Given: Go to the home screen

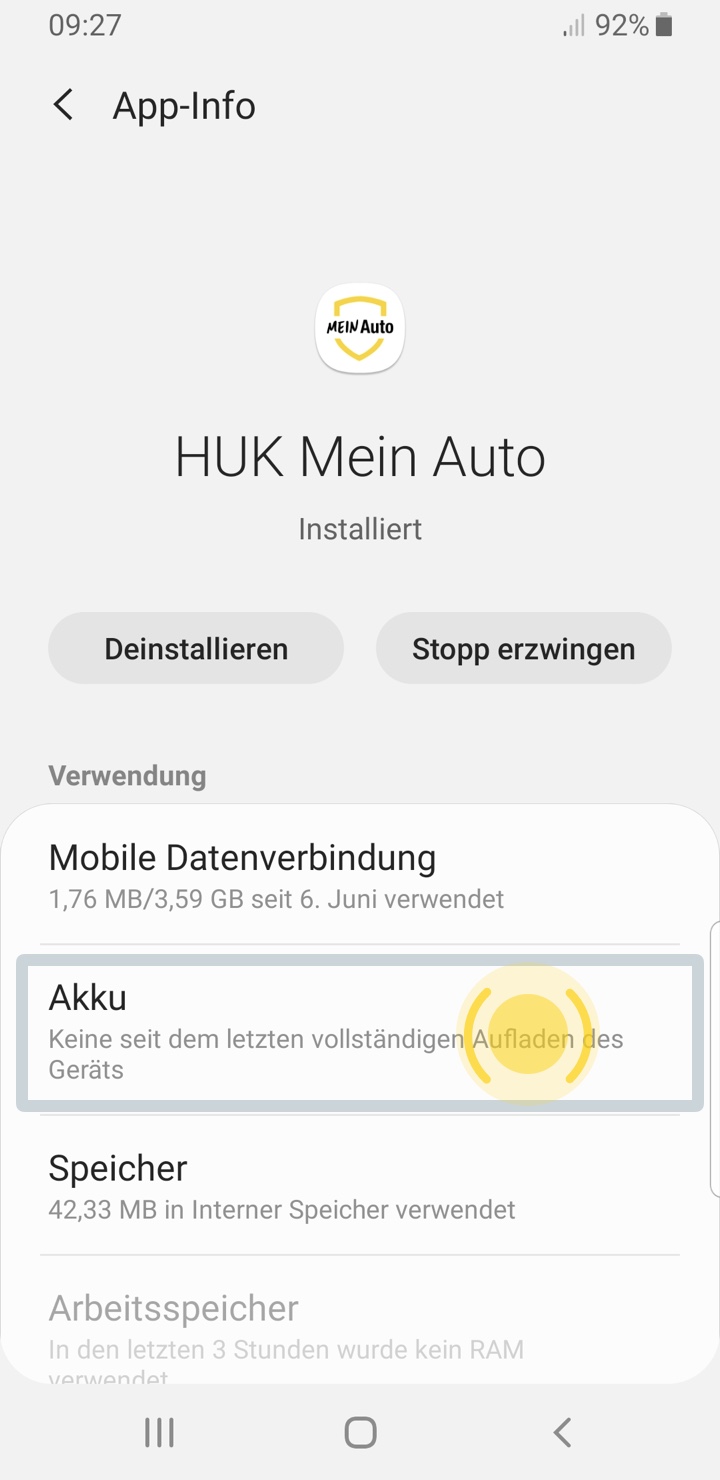Looking at the screenshot, I should click(360, 1432).
